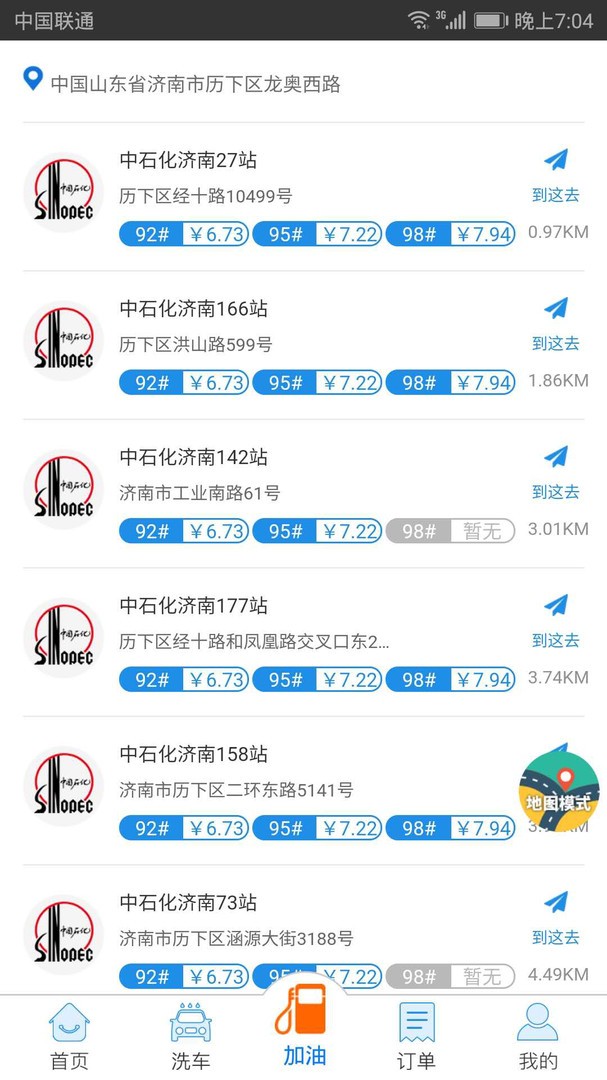Tap 到这去 for 中石化济南73站
607x1080 pixels.
tap(556, 917)
